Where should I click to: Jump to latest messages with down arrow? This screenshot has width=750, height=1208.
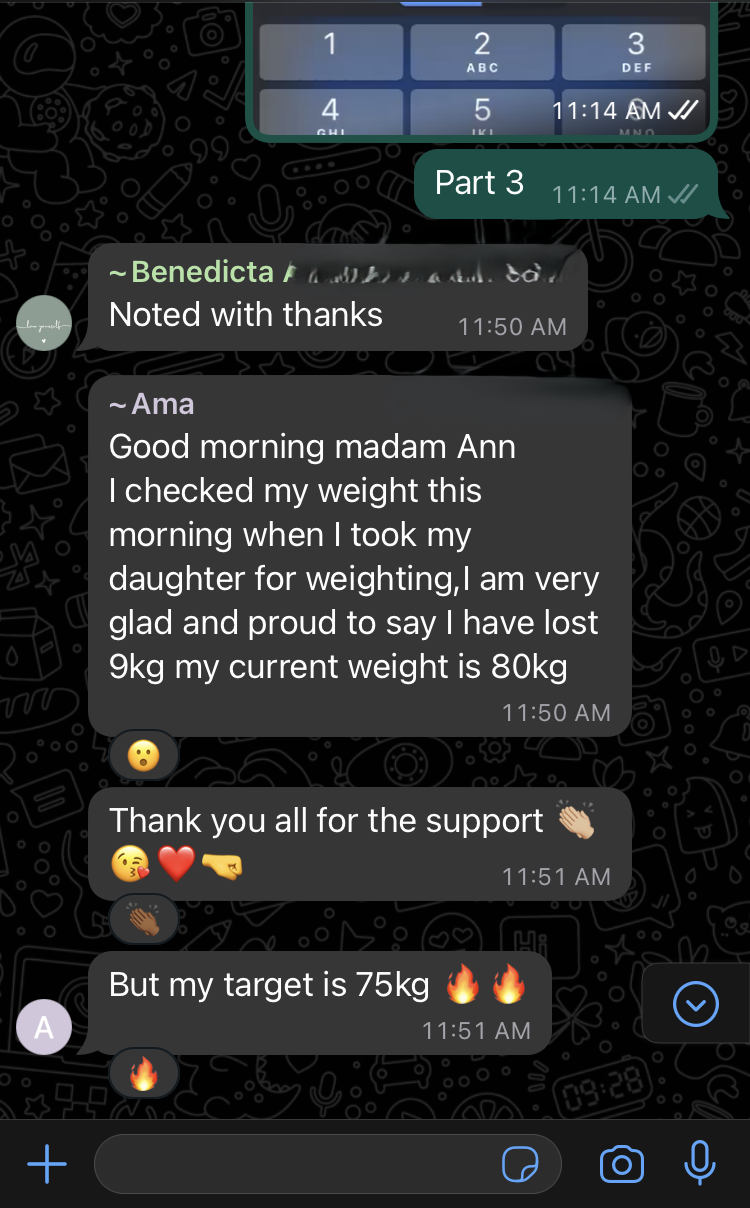696,1003
